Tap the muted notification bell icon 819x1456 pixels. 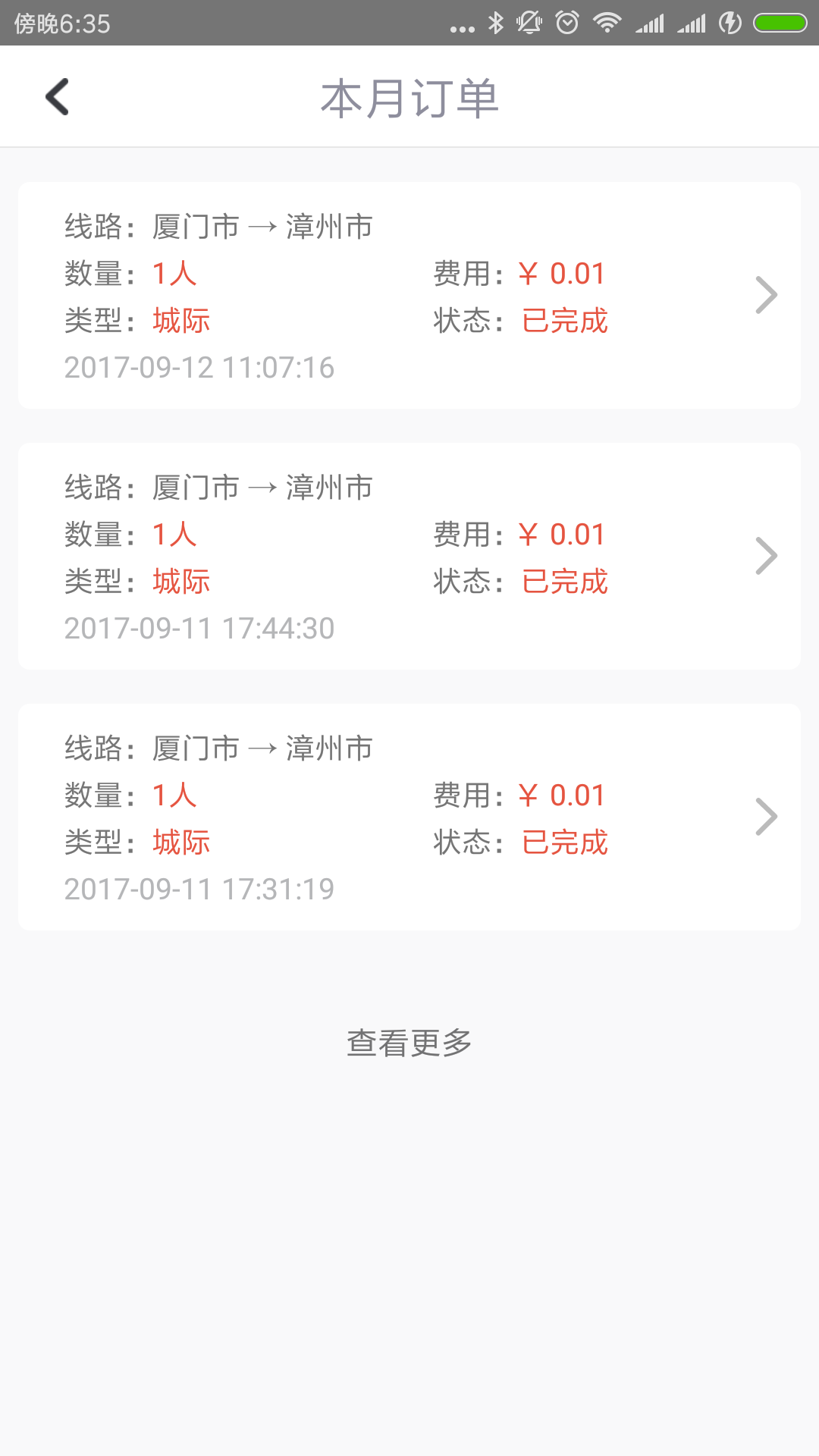pyautogui.click(x=530, y=23)
